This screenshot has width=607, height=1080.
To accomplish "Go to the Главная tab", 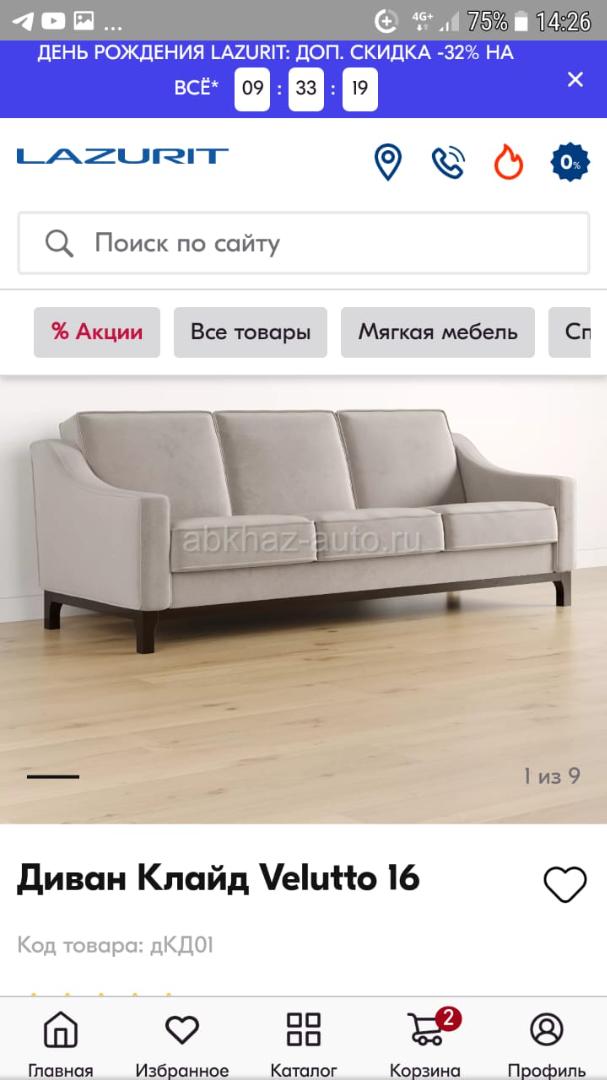I will coord(60,1042).
